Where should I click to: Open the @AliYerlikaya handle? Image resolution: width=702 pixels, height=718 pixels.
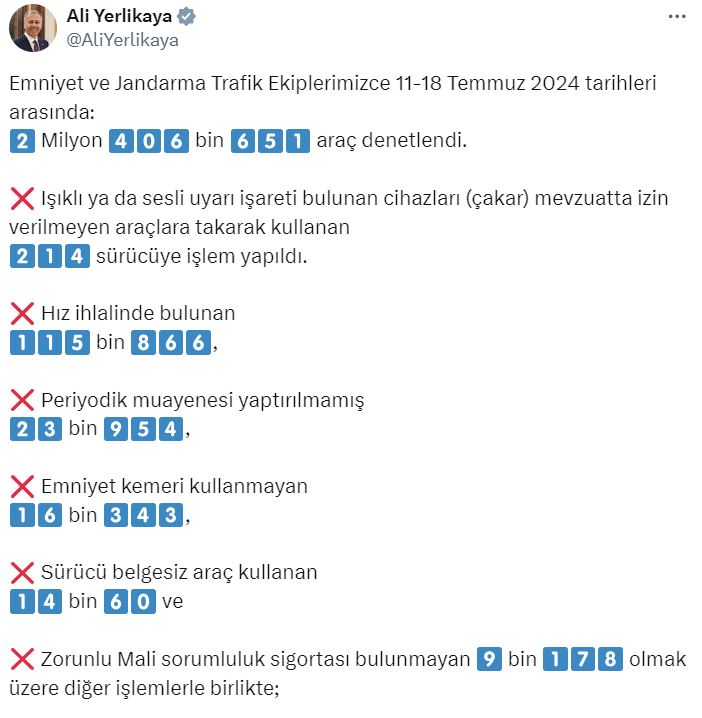pyautogui.click(x=122, y=40)
